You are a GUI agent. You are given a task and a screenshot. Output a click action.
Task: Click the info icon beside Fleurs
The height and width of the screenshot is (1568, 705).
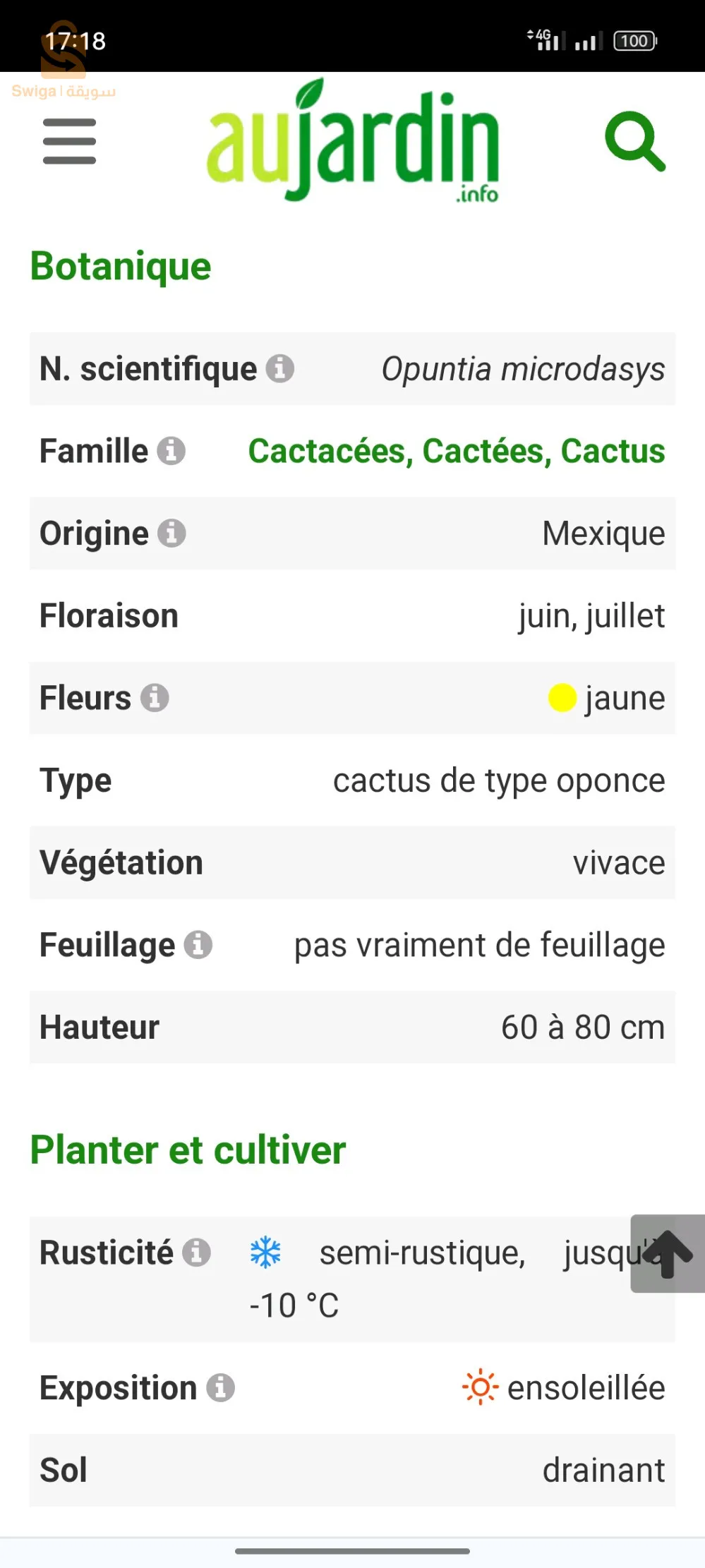coord(155,698)
